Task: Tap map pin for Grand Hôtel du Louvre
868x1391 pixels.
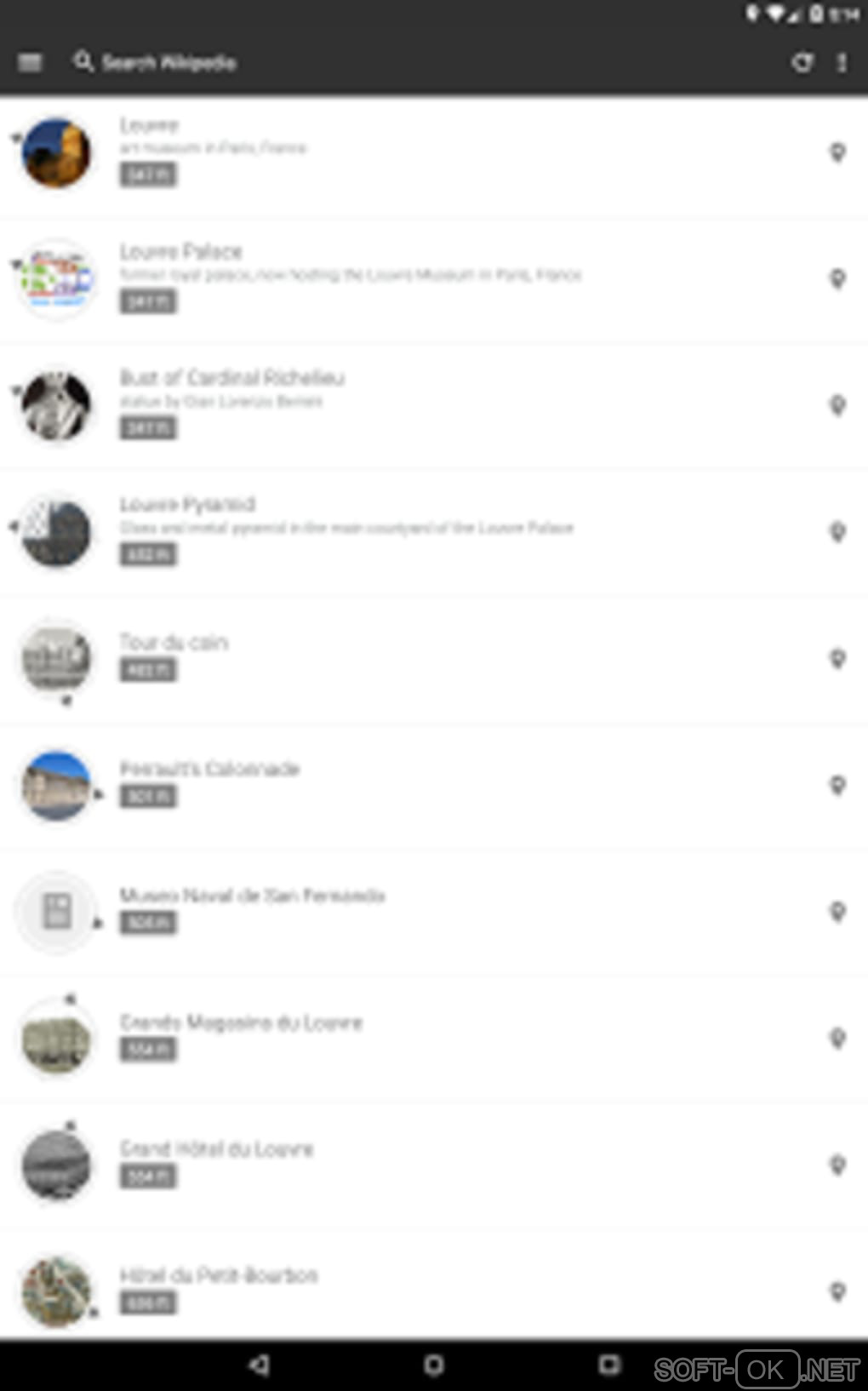Action: pos(837,1165)
